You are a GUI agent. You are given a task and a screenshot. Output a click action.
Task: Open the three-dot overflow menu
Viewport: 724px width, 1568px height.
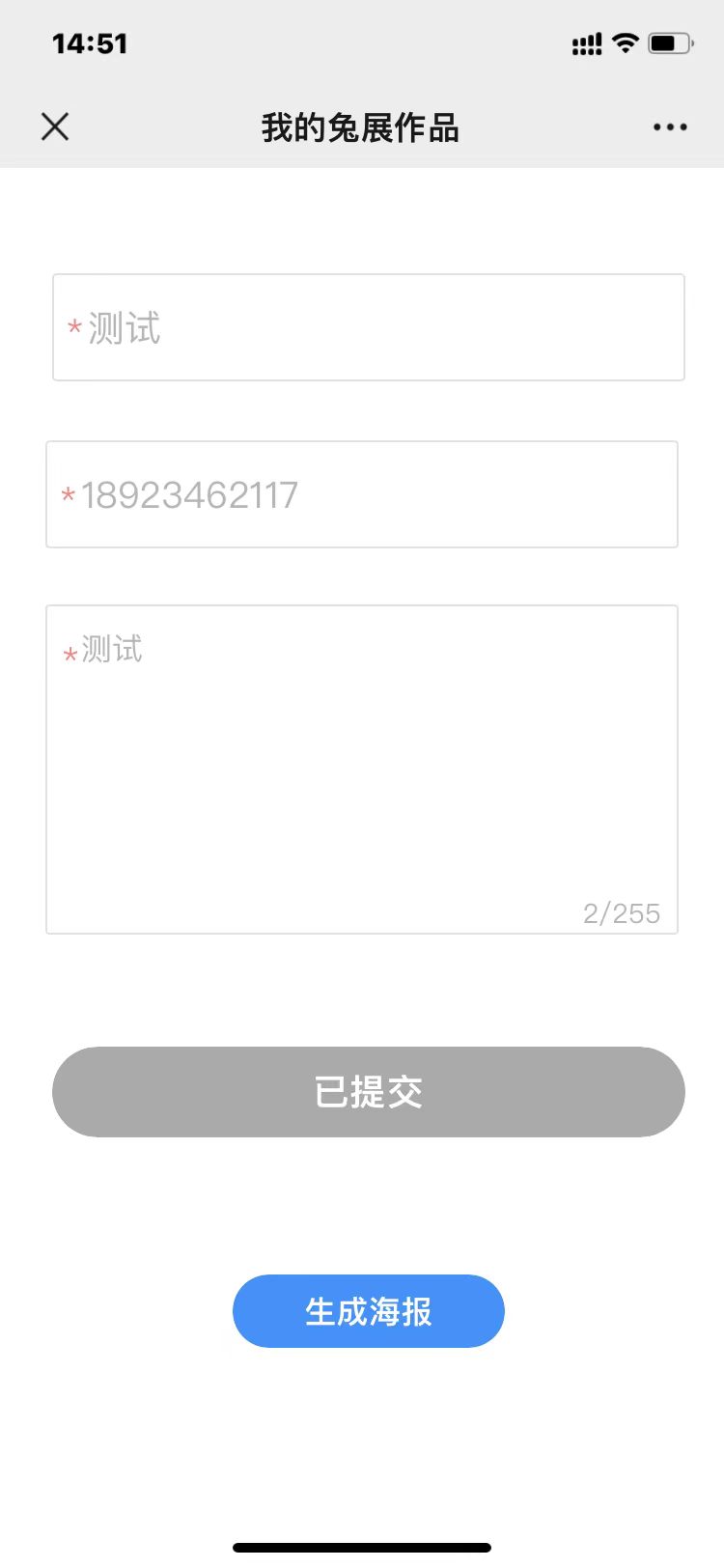coord(670,127)
